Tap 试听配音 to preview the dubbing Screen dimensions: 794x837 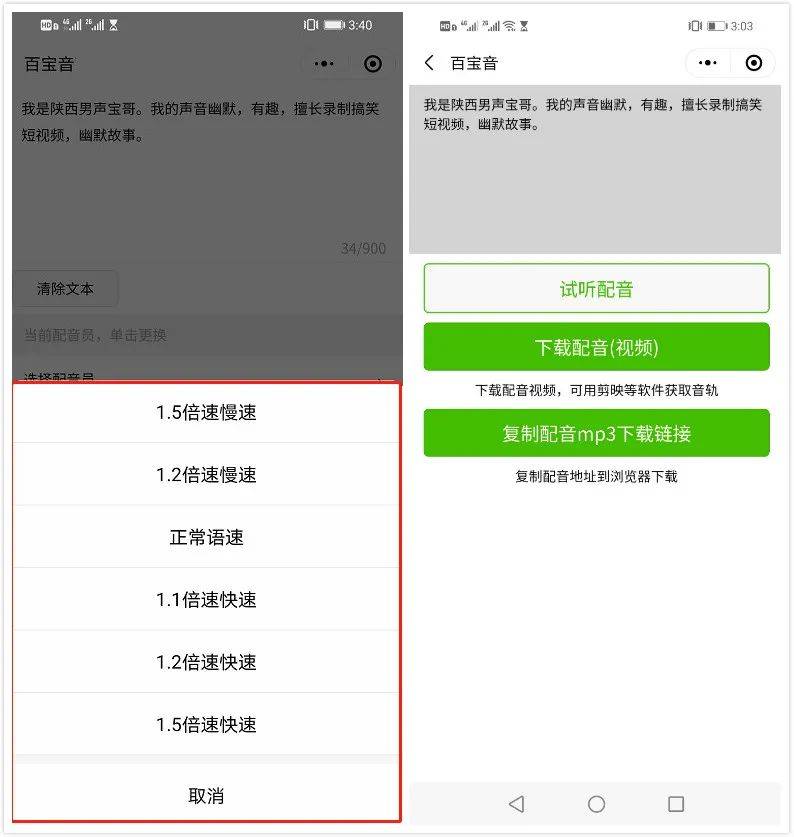pos(596,289)
